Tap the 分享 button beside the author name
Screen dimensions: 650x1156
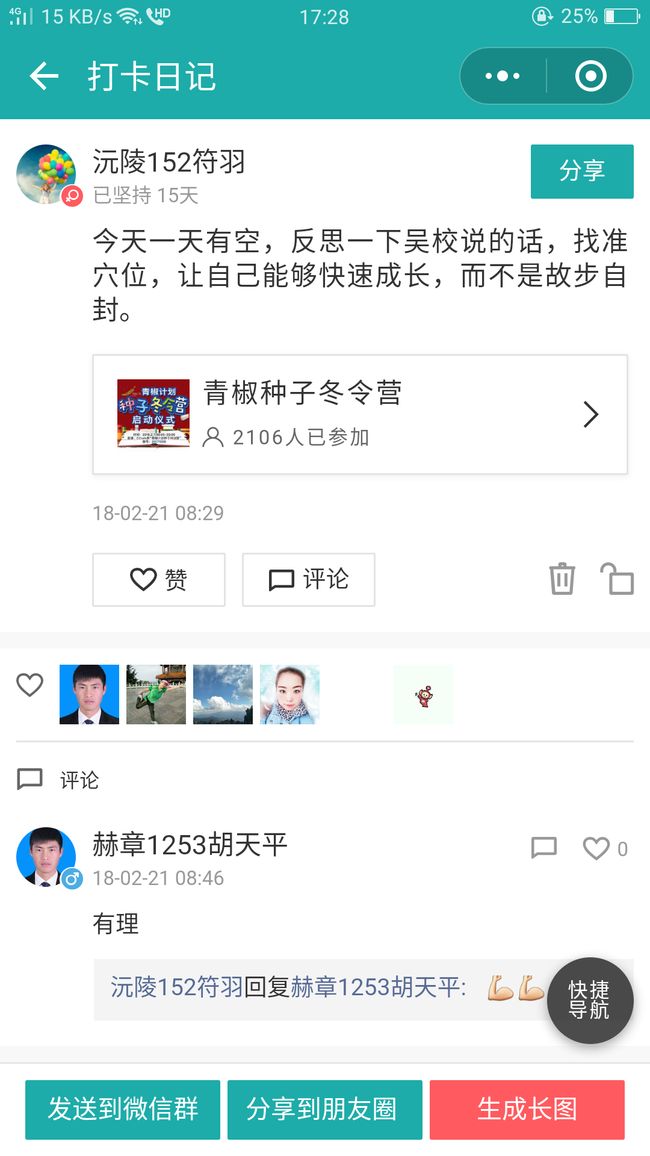point(581,171)
